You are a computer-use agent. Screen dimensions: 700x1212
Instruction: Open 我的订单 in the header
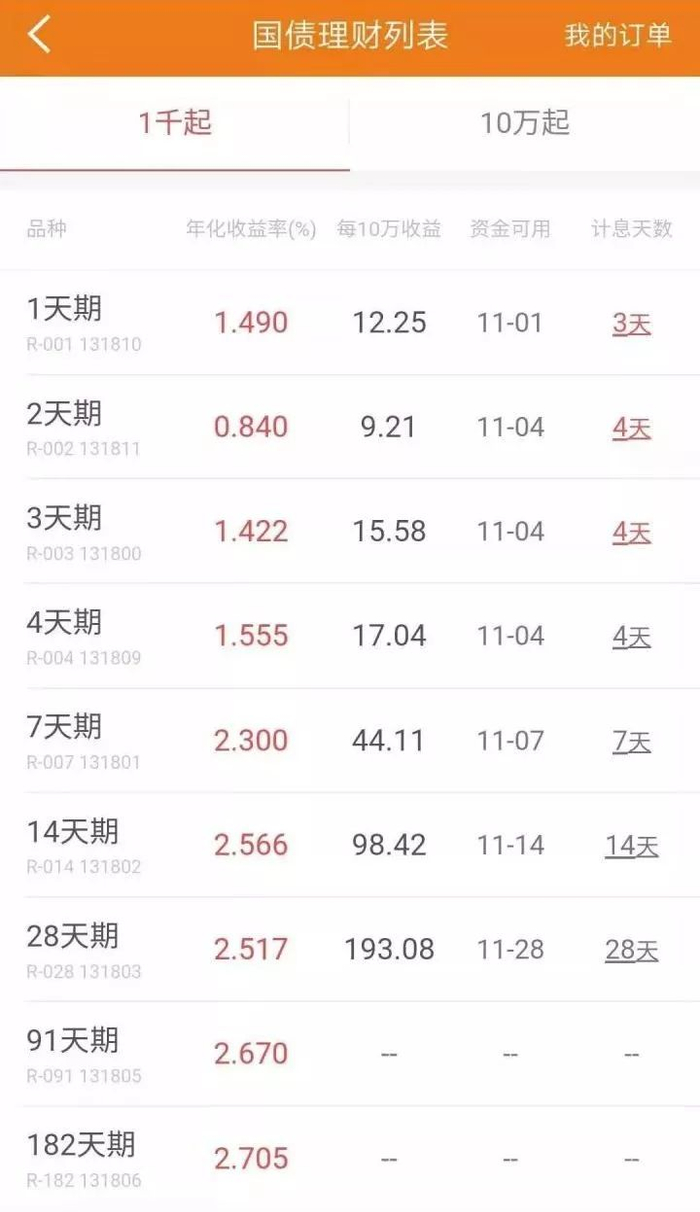(x=617, y=36)
